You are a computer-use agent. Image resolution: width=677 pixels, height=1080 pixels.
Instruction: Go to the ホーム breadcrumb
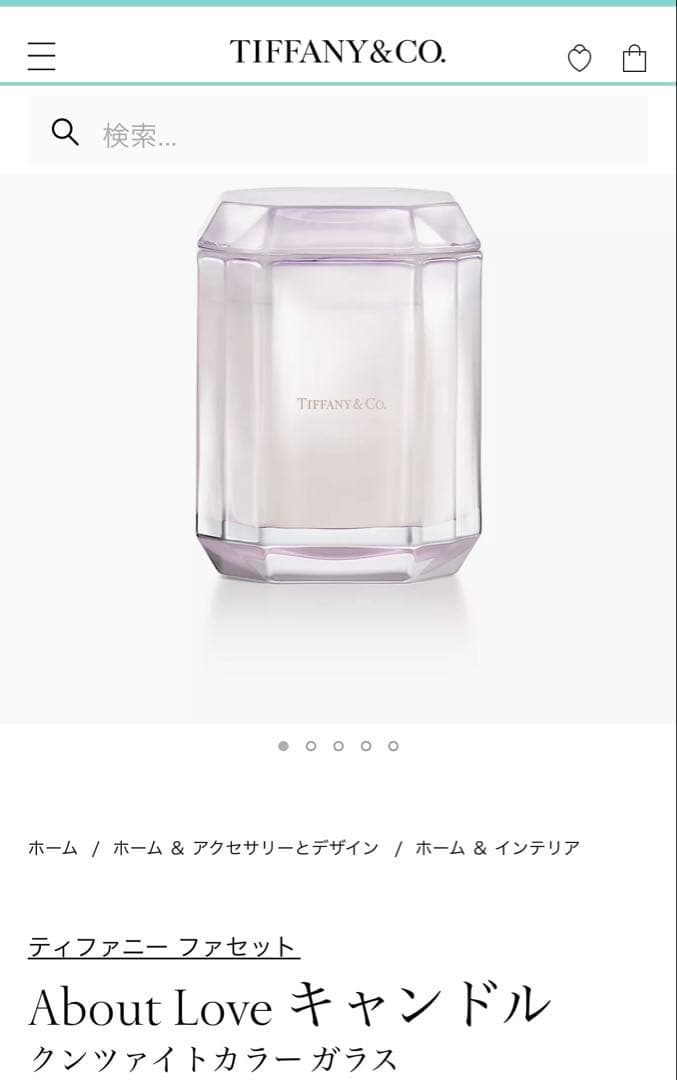click(x=53, y=848)
